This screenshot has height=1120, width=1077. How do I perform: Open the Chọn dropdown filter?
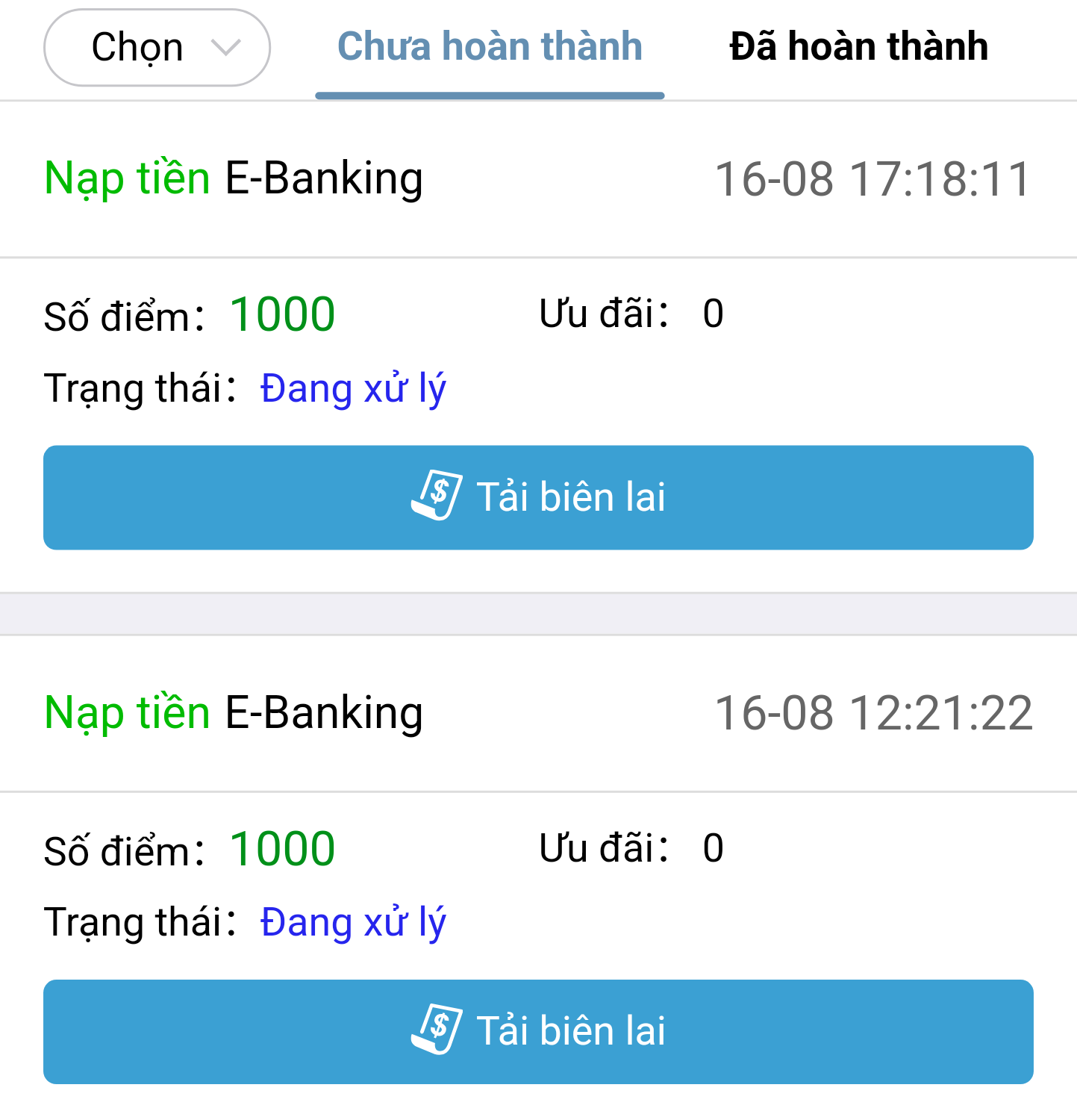tap(157, 48)
